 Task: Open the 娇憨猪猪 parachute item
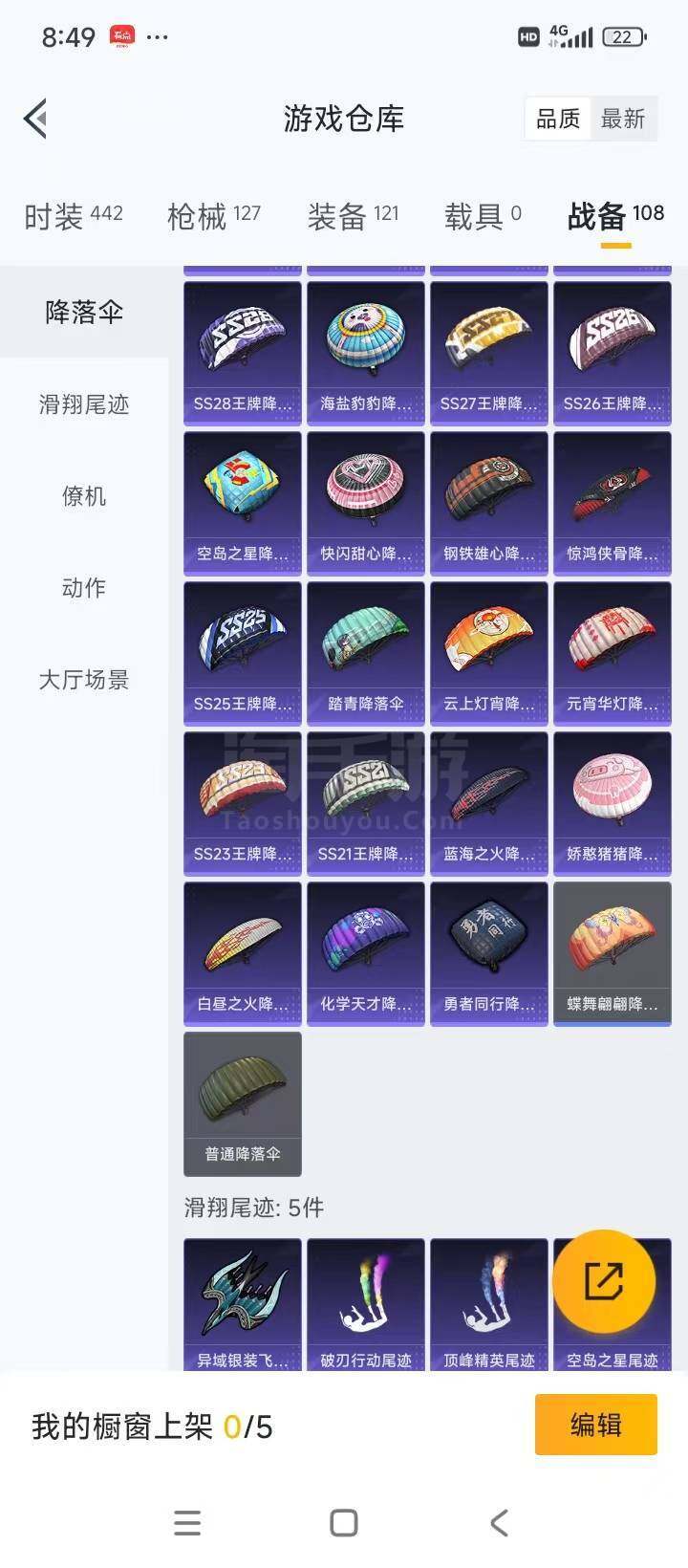[613, 803]
